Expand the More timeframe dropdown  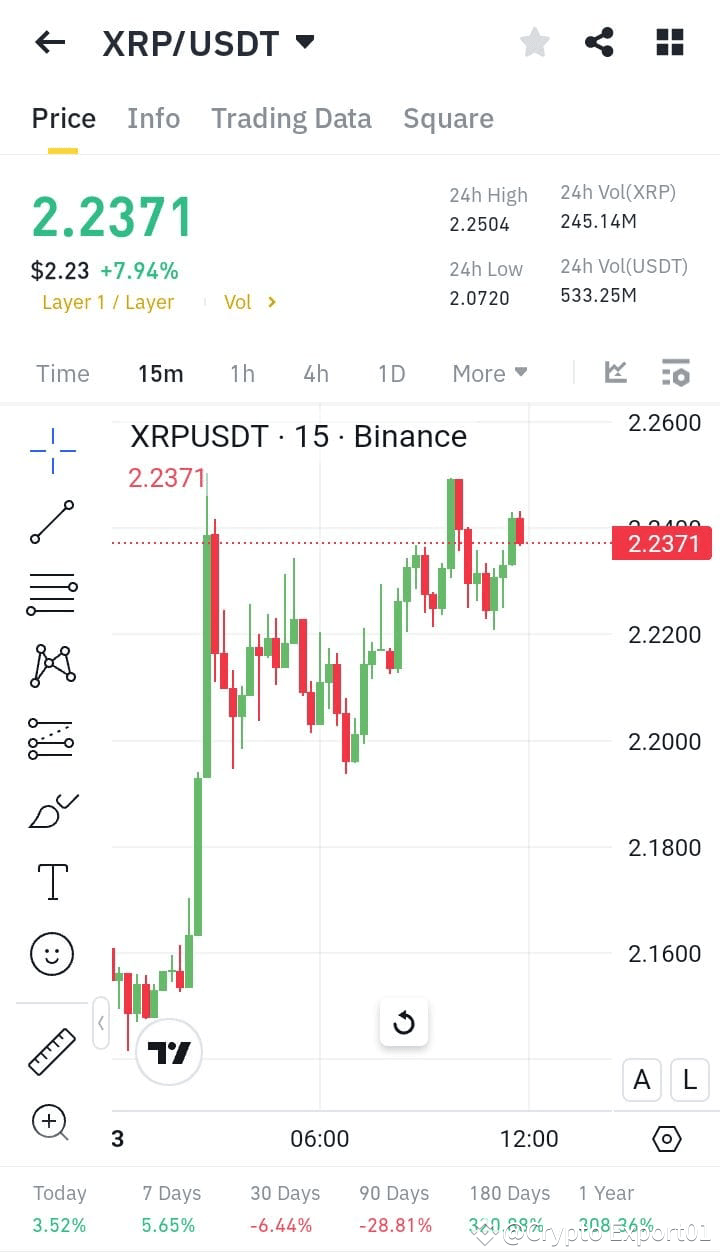488,372
